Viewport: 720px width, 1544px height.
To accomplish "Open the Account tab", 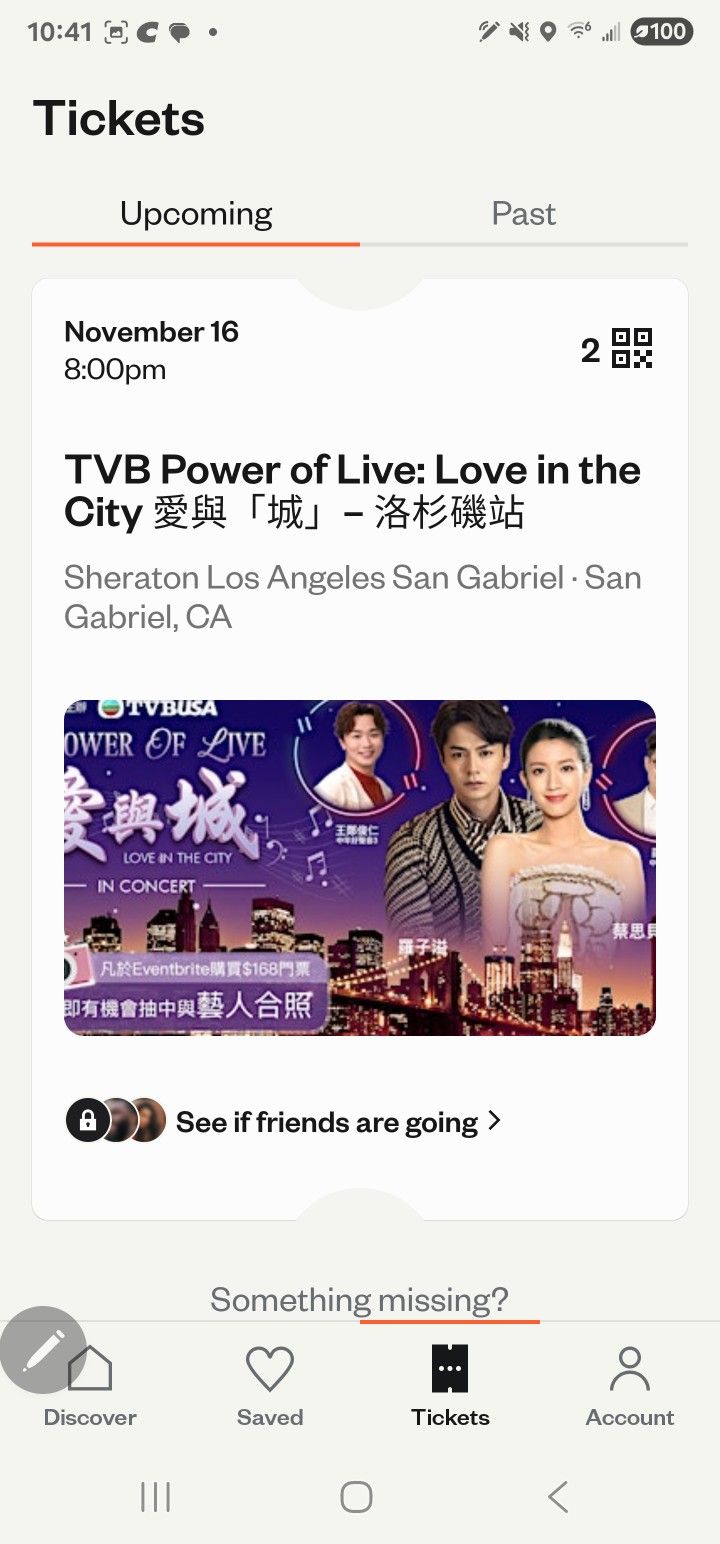I will click(630, 1386).
